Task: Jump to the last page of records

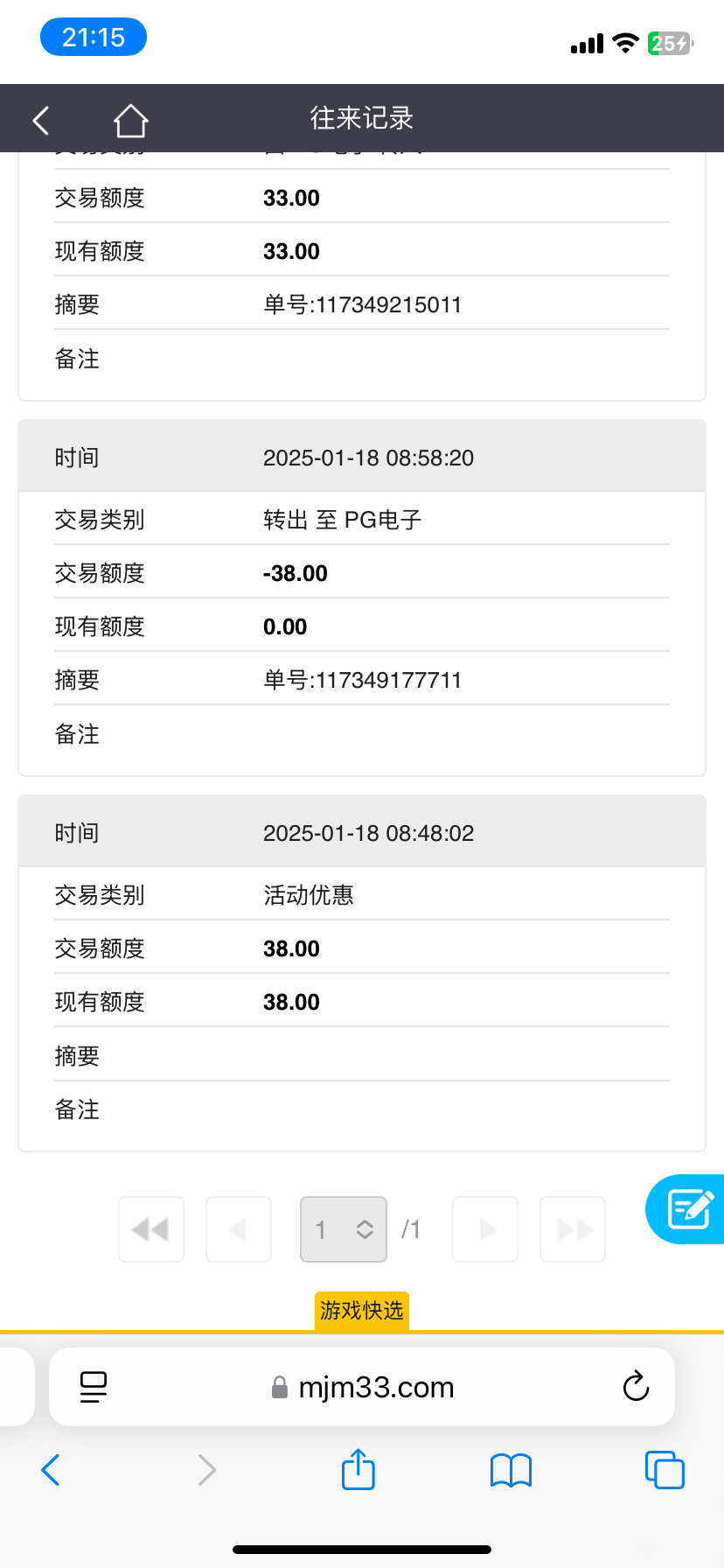Action: tap(573, 1229)
